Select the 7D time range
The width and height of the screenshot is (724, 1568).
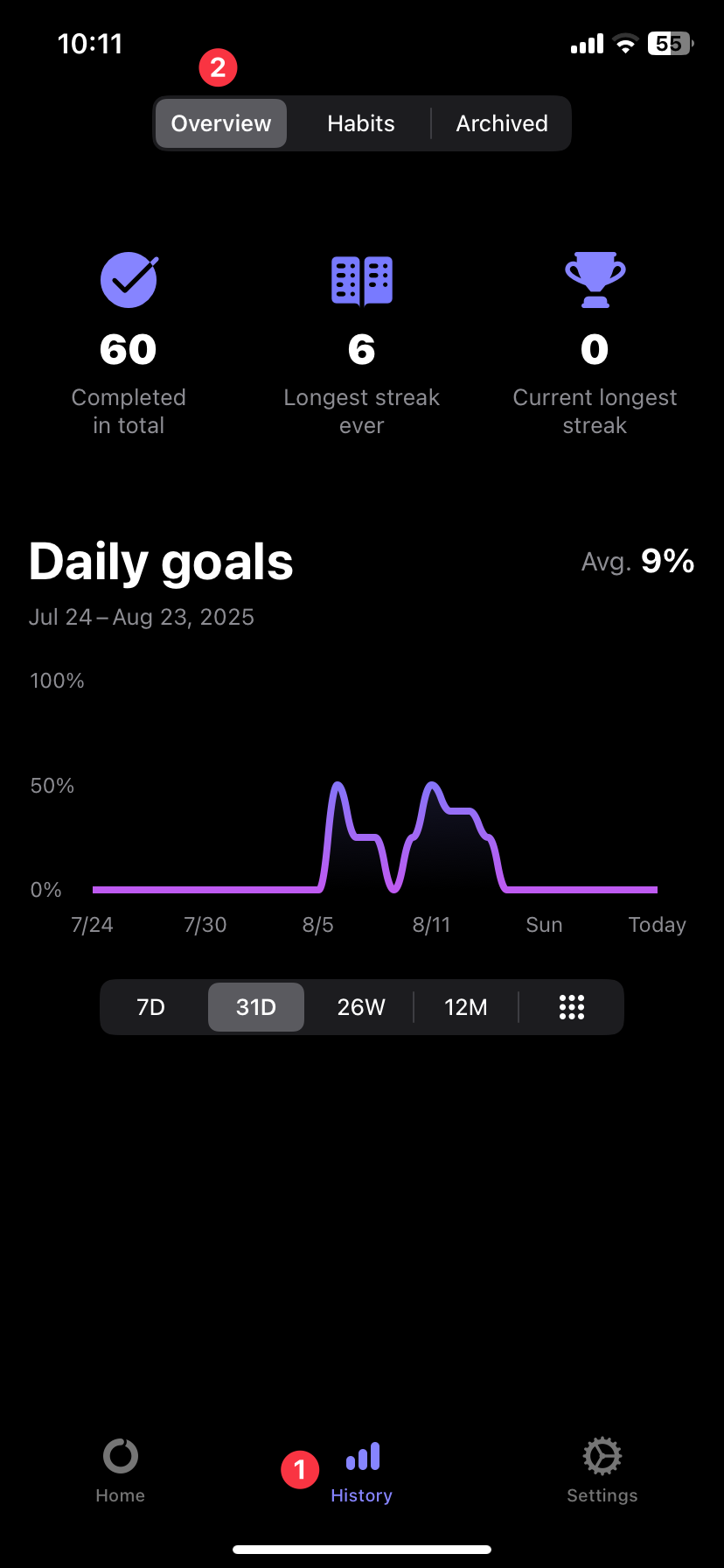click(x=151, y=1007)
